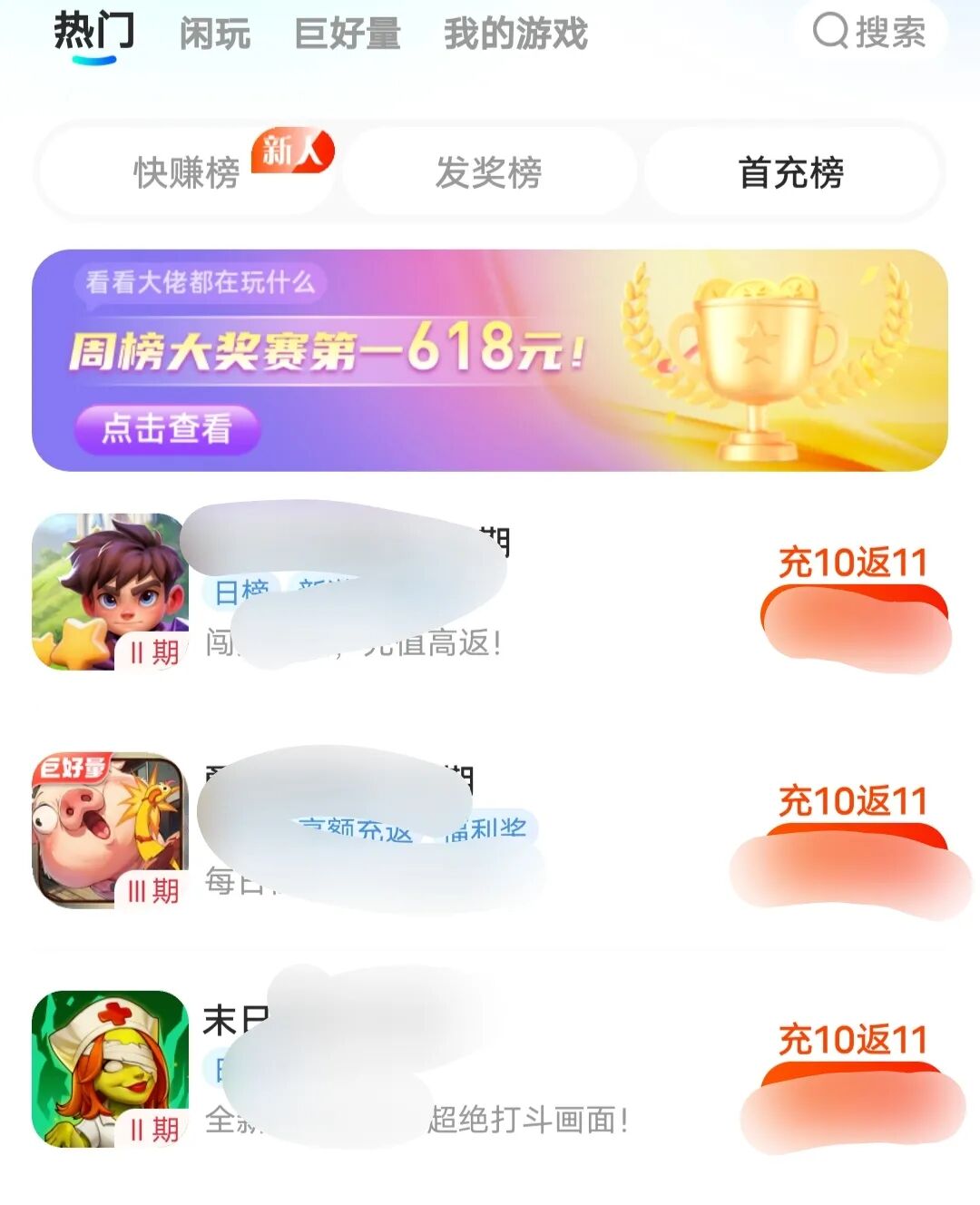Tap the adventurer boy game icon
Viewport: 980px width, 1205px height.
click(x=109, y=585)
